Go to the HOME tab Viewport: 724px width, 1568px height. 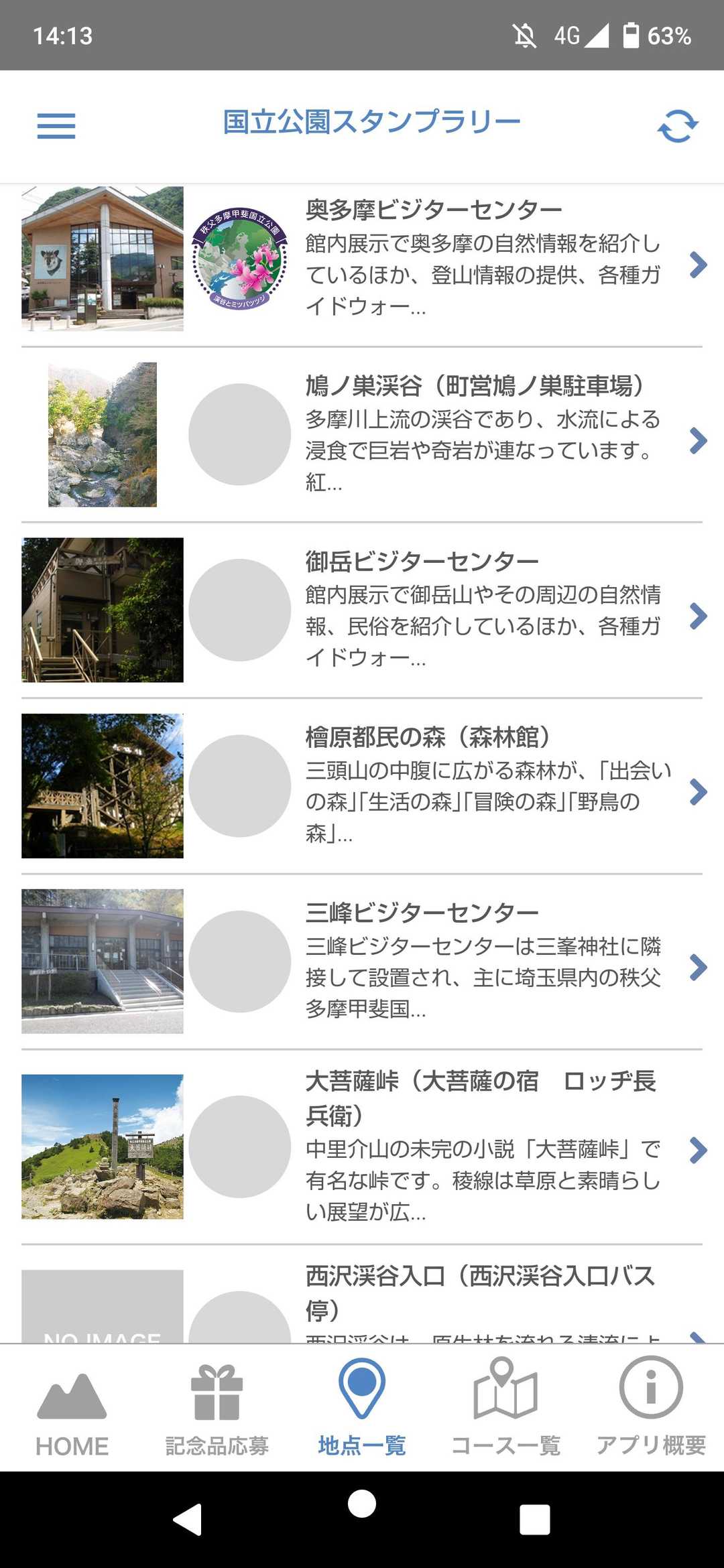(x=72, y=1407)
